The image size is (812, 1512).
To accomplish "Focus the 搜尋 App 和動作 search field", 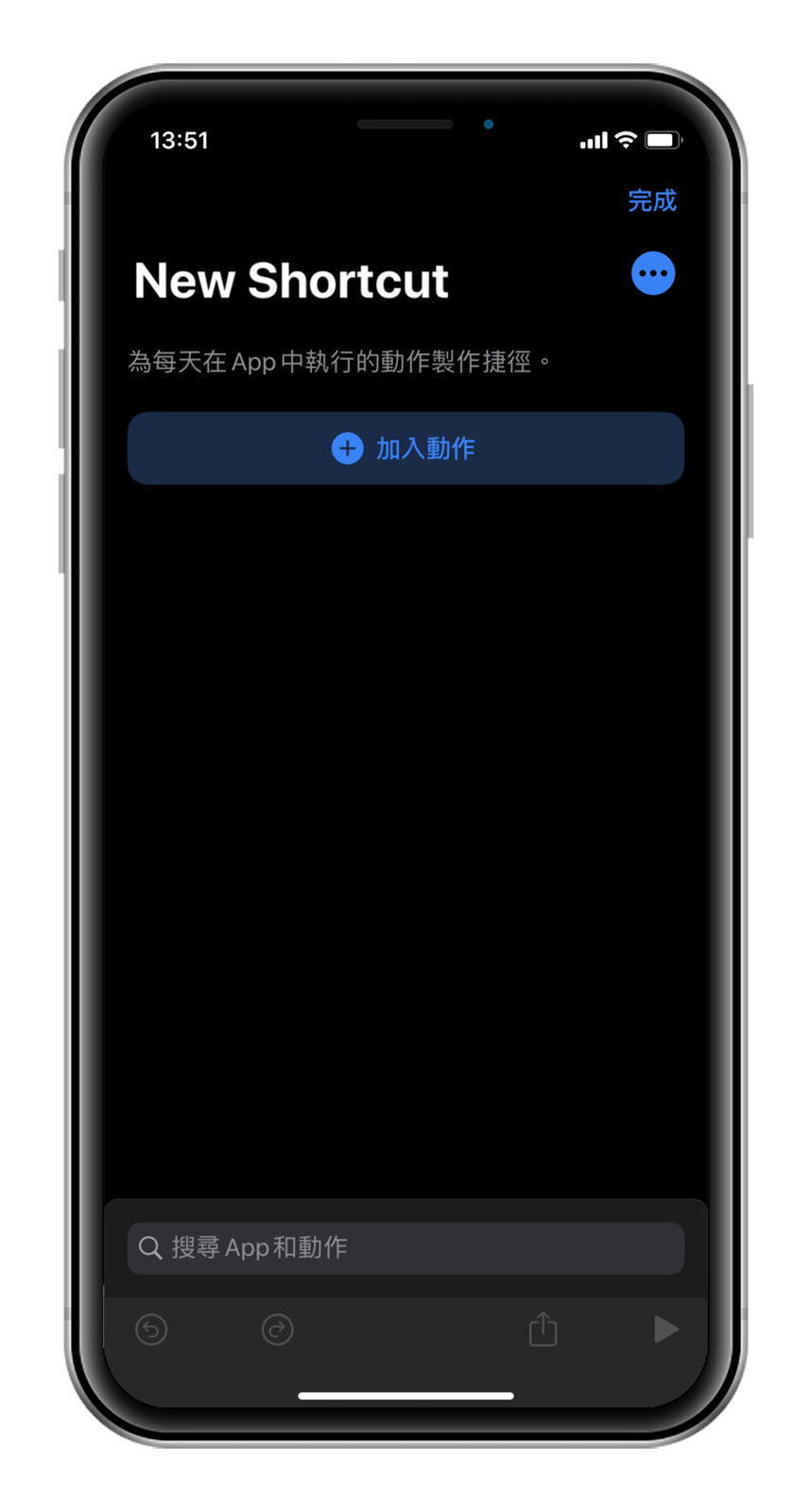I will click(406, 1247).
